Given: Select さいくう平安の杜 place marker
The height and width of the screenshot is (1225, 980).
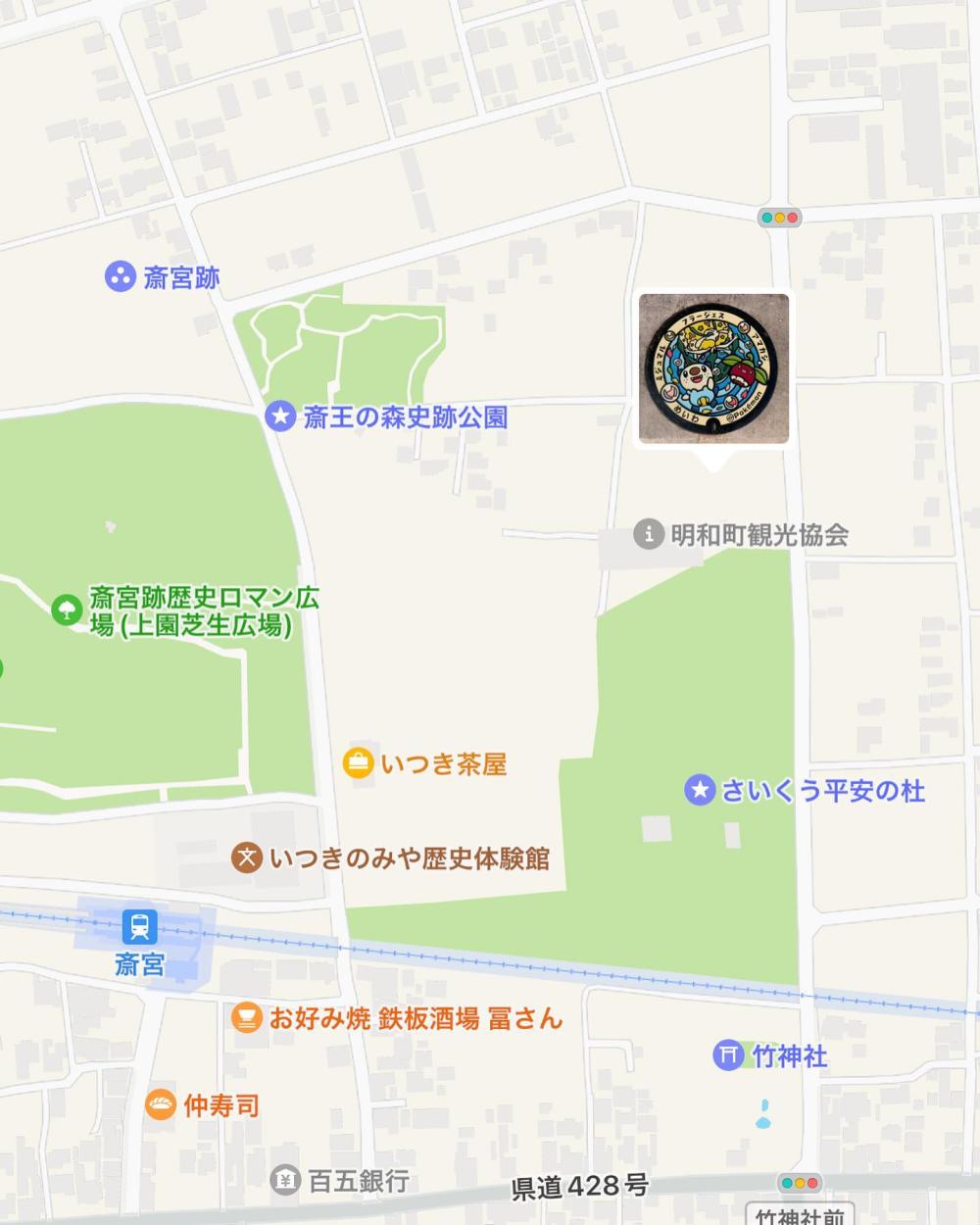Looking at the screenshot, I should [700, 790].
